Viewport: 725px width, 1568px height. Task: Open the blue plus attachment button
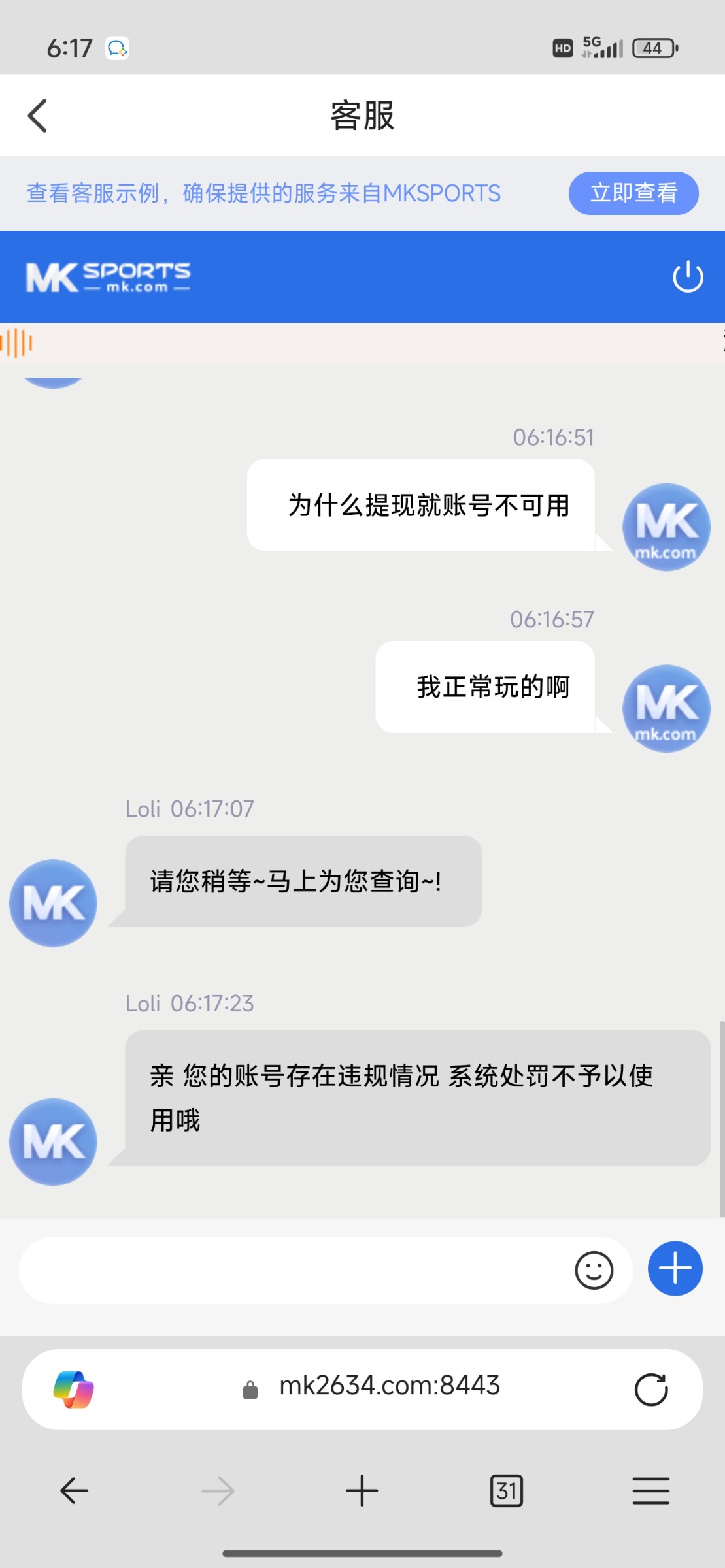[675, 1269]
